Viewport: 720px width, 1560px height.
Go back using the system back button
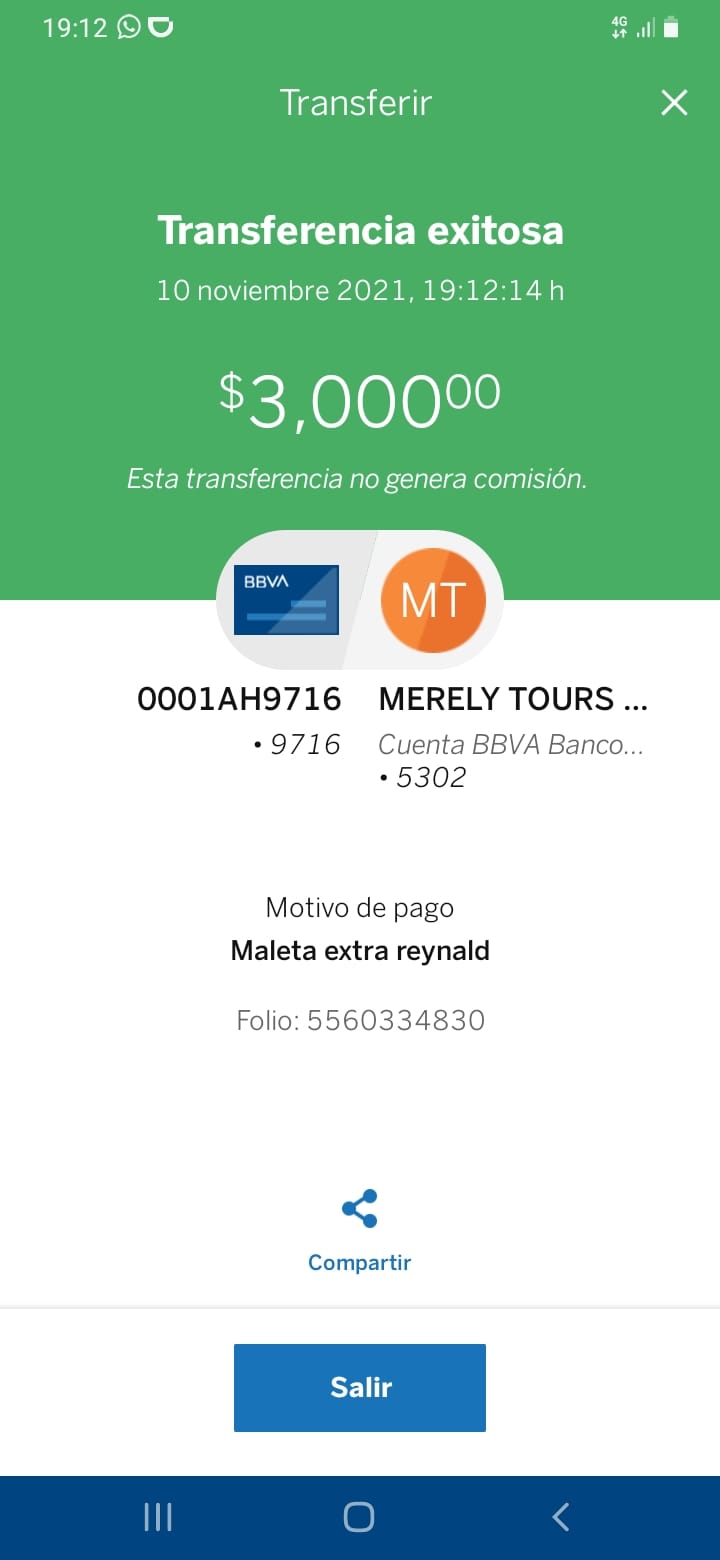tap(561, 1517)
